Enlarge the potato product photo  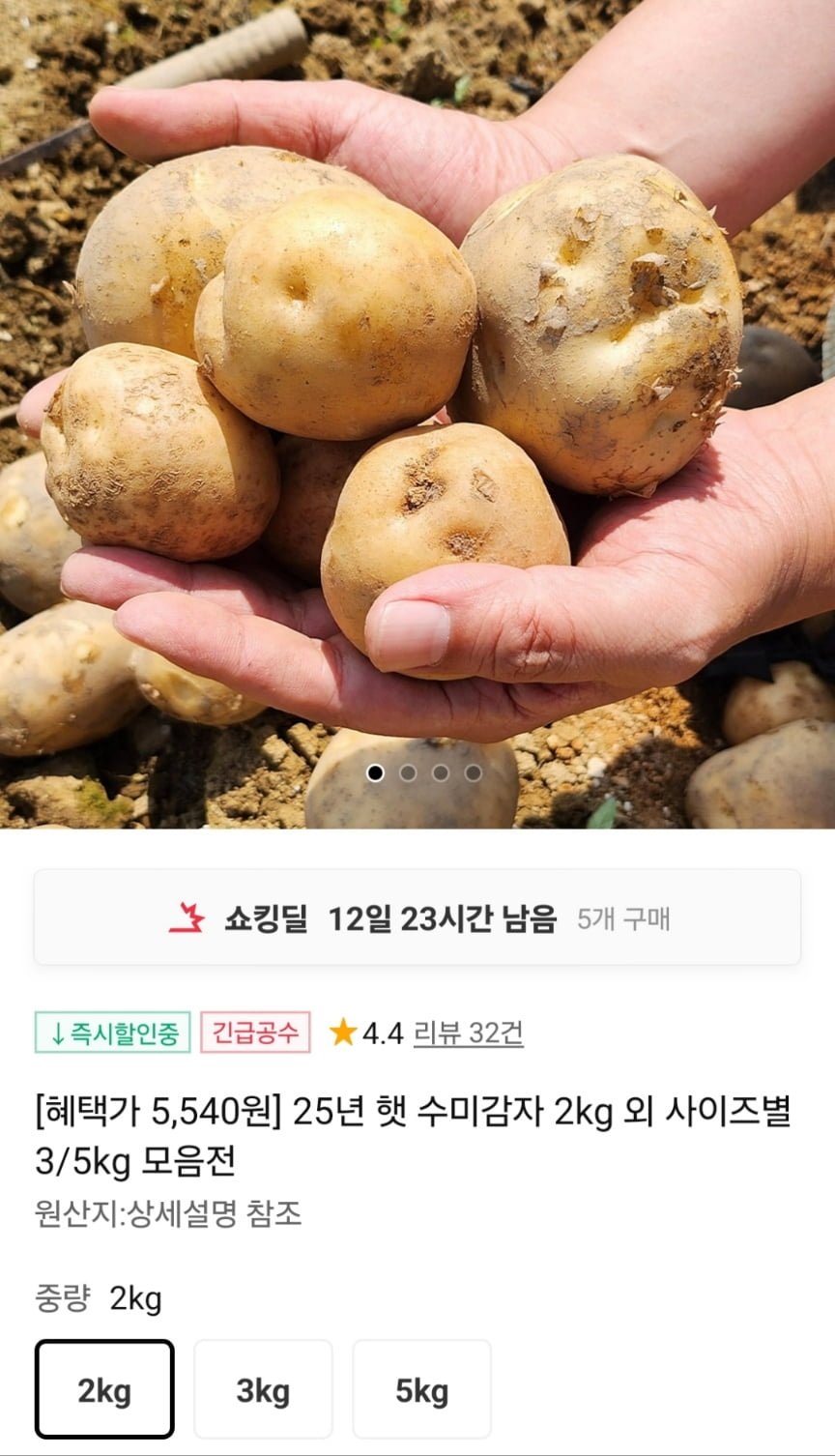417,387
